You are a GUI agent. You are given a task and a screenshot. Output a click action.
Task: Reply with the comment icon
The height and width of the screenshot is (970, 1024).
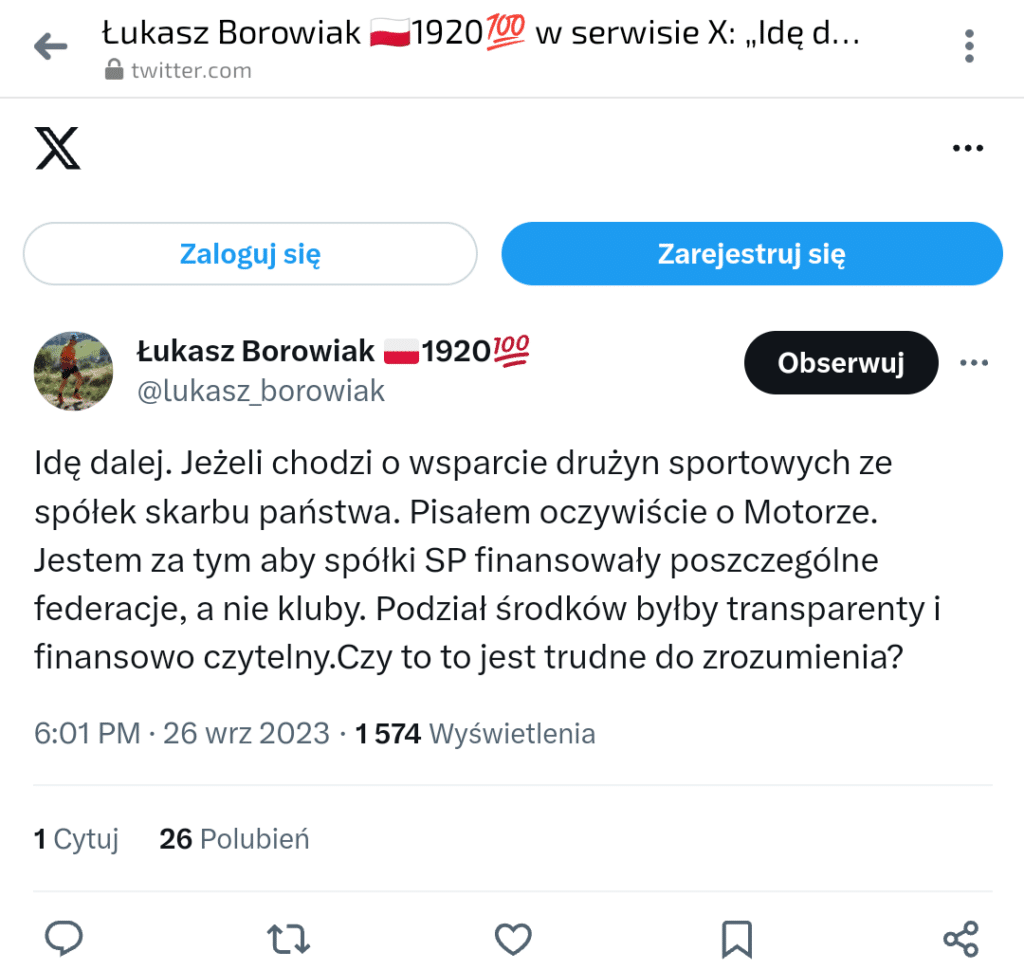pyautogui.click(x=65, y=938)
